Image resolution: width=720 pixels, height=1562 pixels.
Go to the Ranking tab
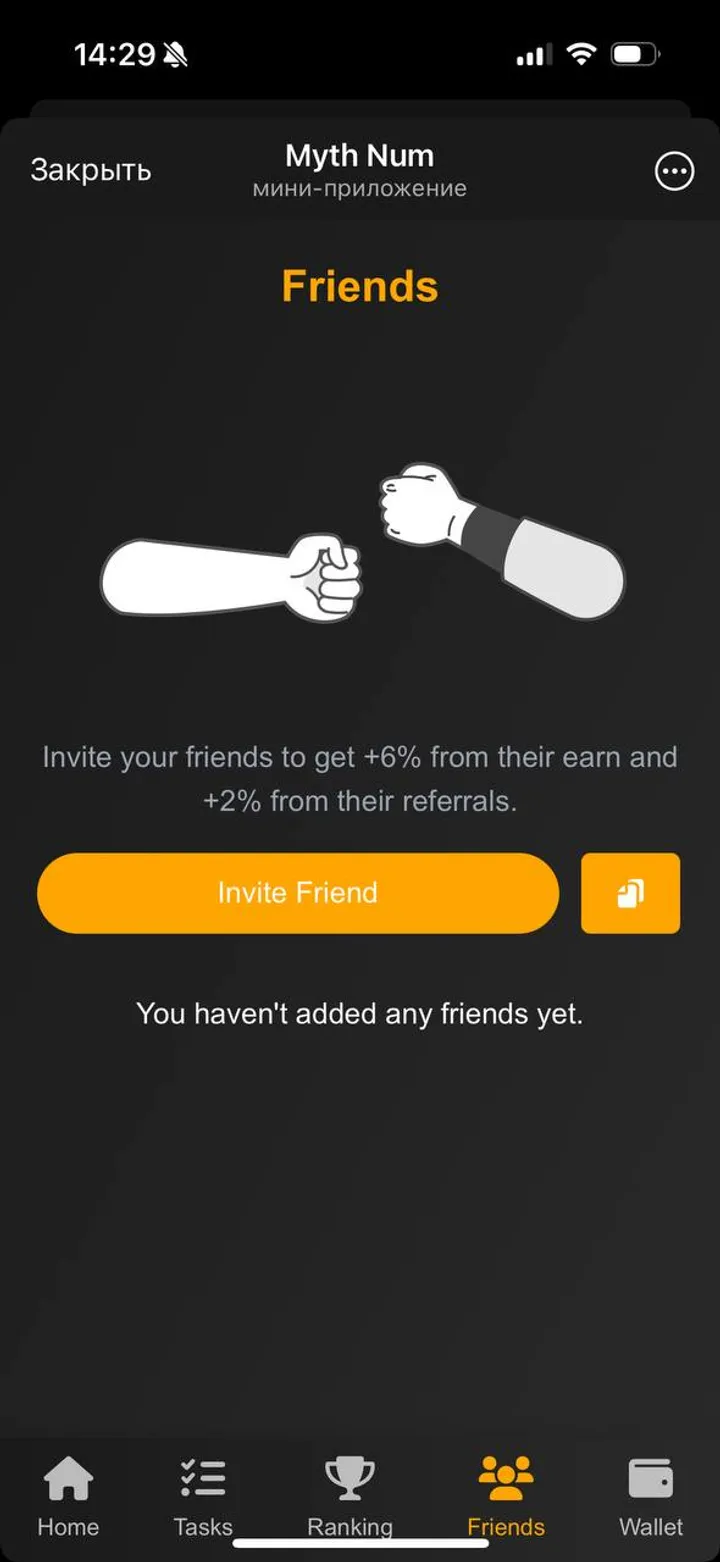pyautogui.click(x=351, y=1527)
